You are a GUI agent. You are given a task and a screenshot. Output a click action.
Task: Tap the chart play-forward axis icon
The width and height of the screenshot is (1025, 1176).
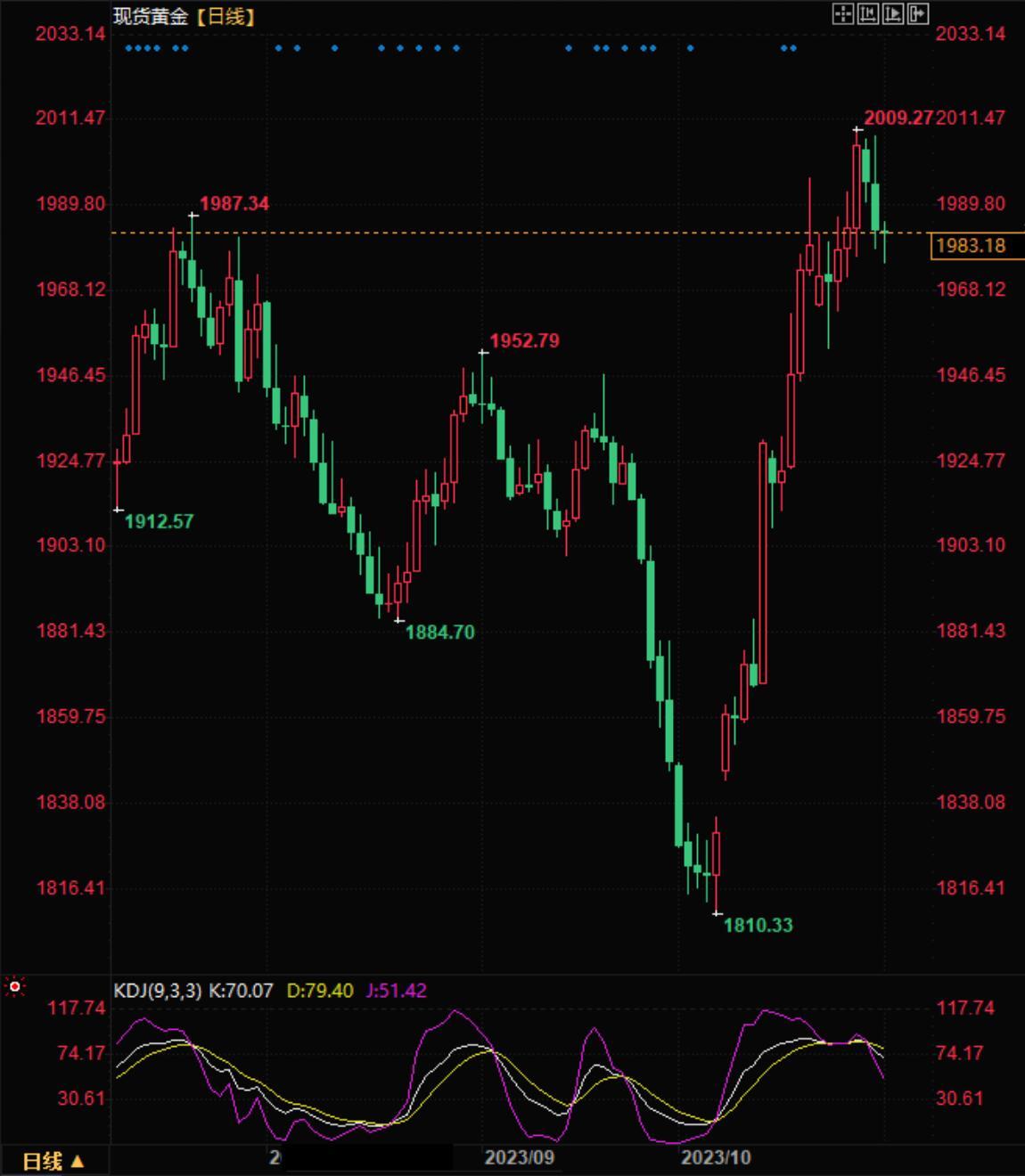pyautogui.click(x=892, y=13)
